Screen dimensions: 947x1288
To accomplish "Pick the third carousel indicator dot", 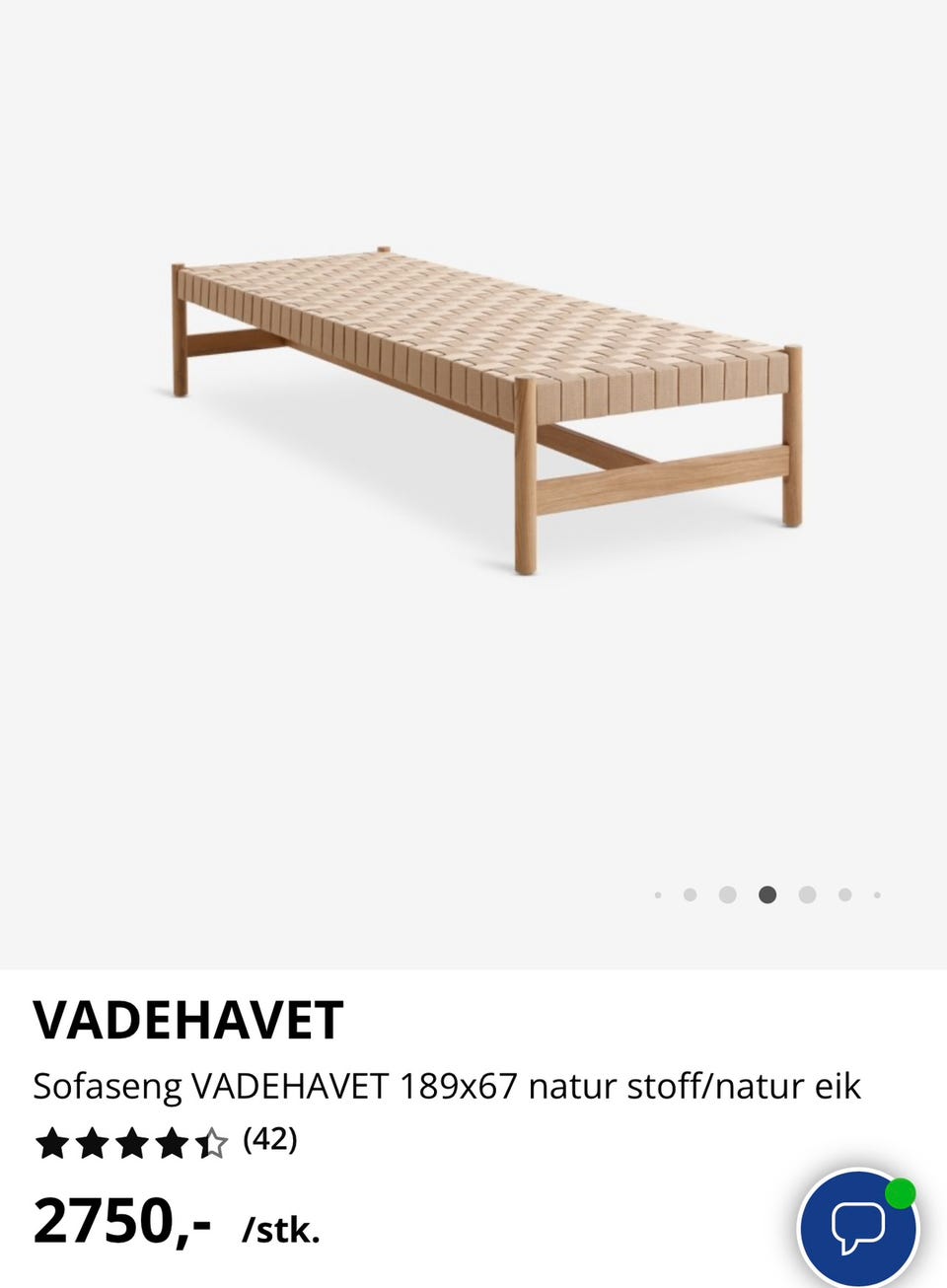I will (x=727, y=894).
